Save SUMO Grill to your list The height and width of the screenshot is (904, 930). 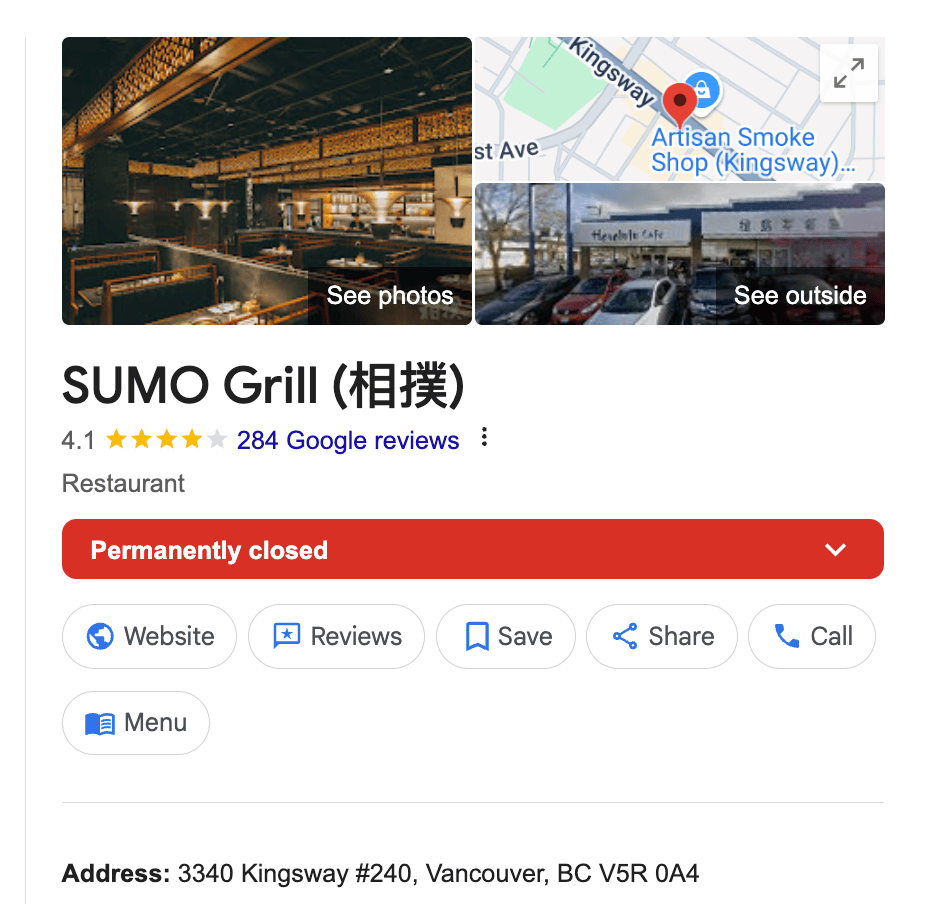tap(506, 636)
